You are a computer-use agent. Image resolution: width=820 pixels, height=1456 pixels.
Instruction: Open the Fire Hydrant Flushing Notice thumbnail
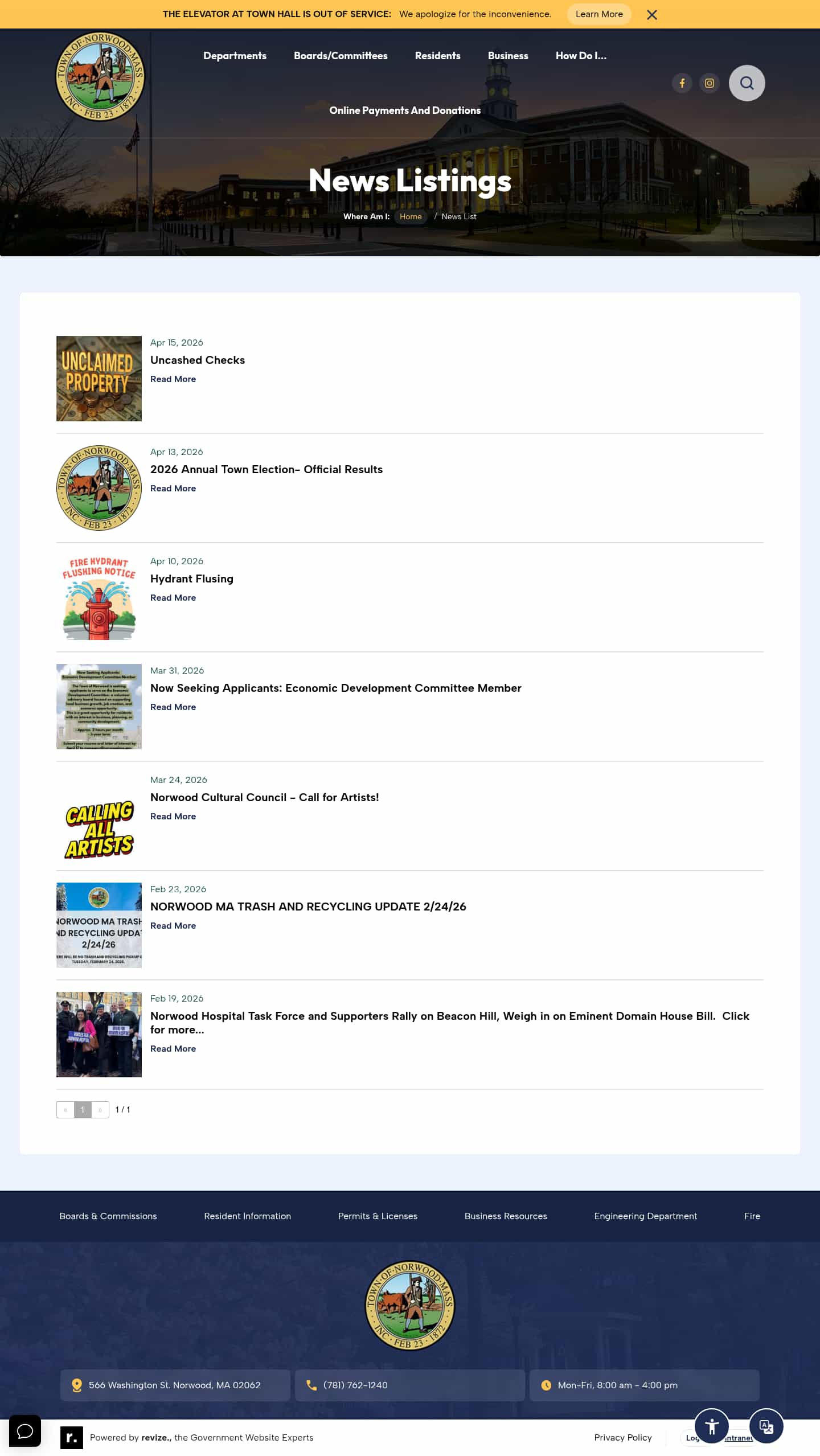(99, 597)
